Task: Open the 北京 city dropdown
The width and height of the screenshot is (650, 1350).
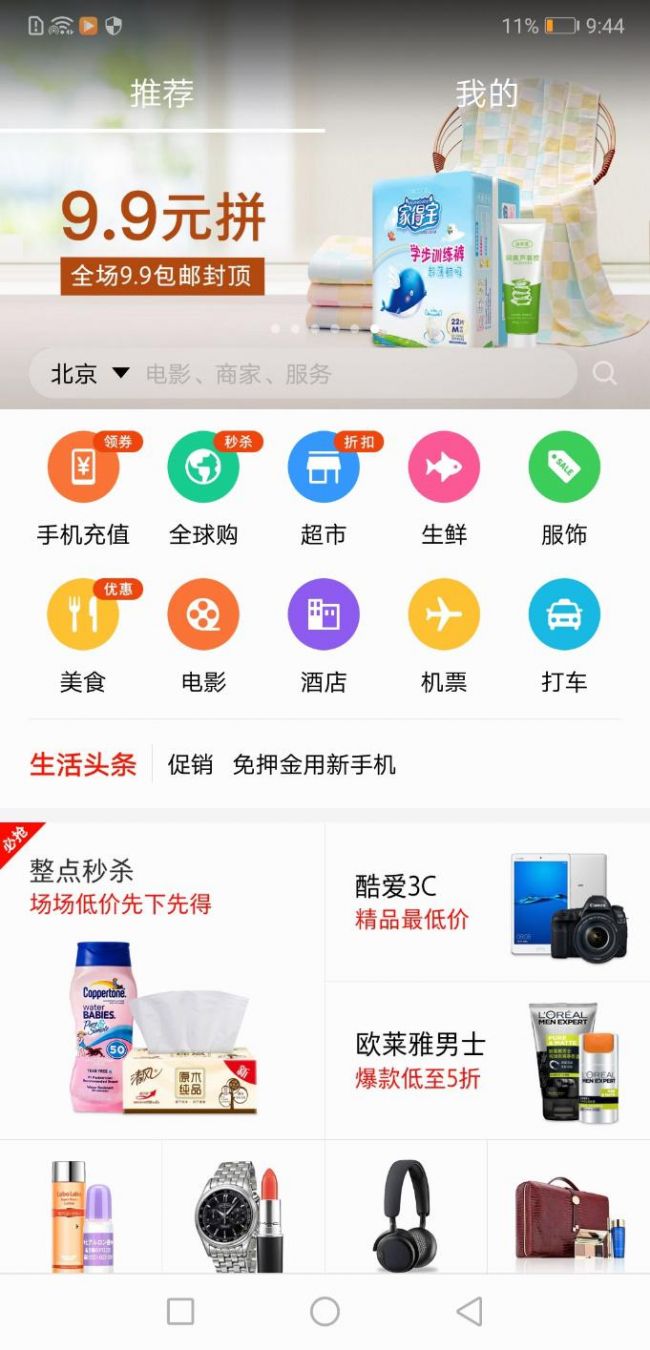Action: click(90, 374)
